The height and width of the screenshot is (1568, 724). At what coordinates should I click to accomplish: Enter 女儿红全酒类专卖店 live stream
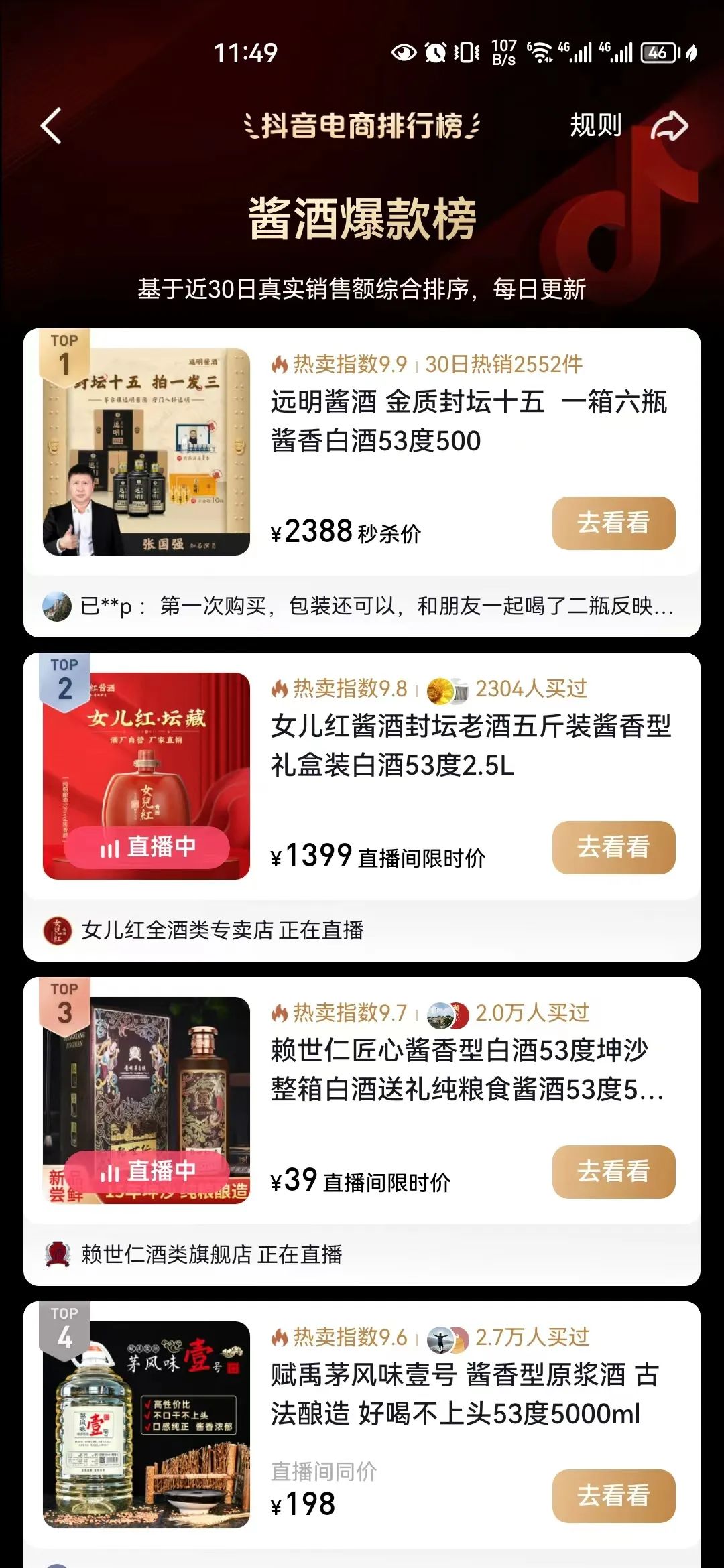click(221, 930)
